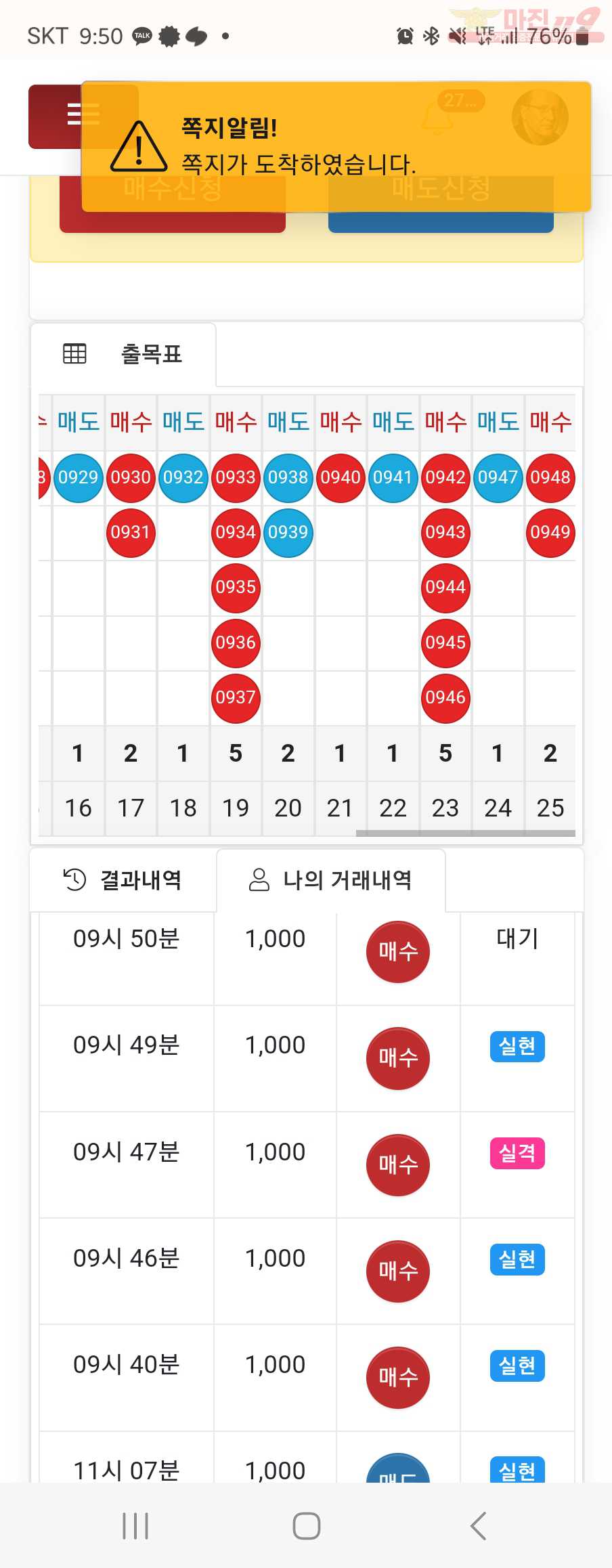Go back with the system back button
This screenshot has height=1568, width=612.
click(478, 1525)
